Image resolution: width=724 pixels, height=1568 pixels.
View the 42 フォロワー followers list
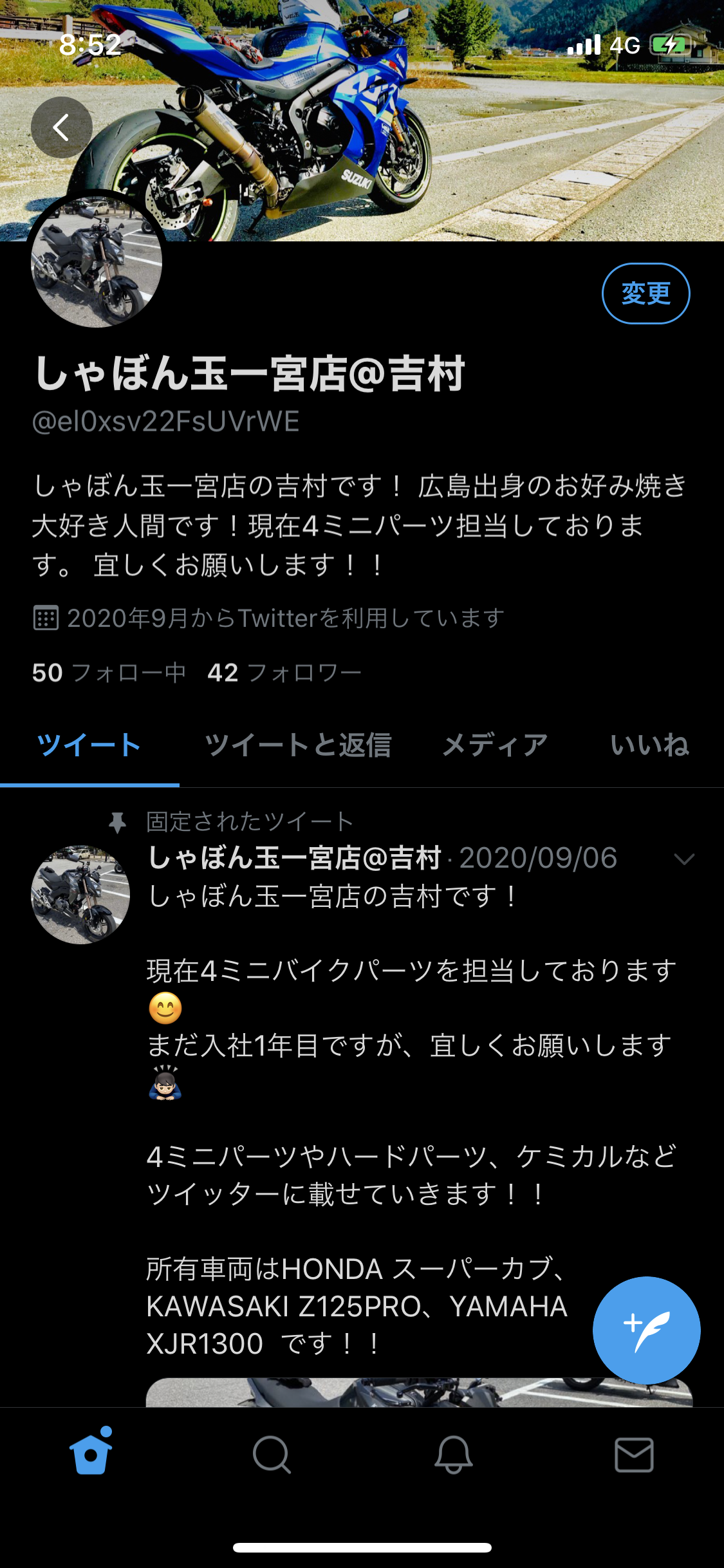click(x=284, y=673)
